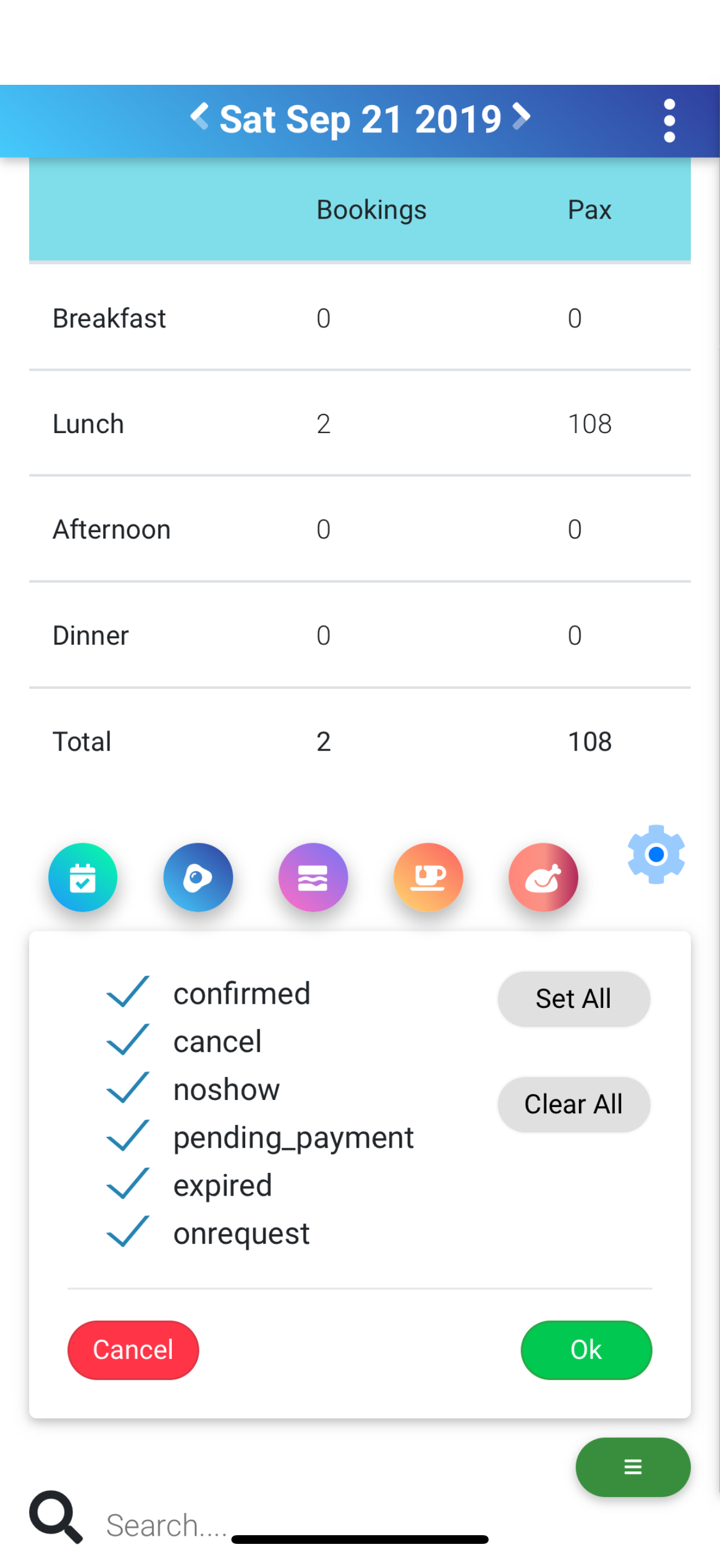Viewport: 720px width, 1558px height.
Task: Open the blue settings gear
Action: (x=656, y=853)
